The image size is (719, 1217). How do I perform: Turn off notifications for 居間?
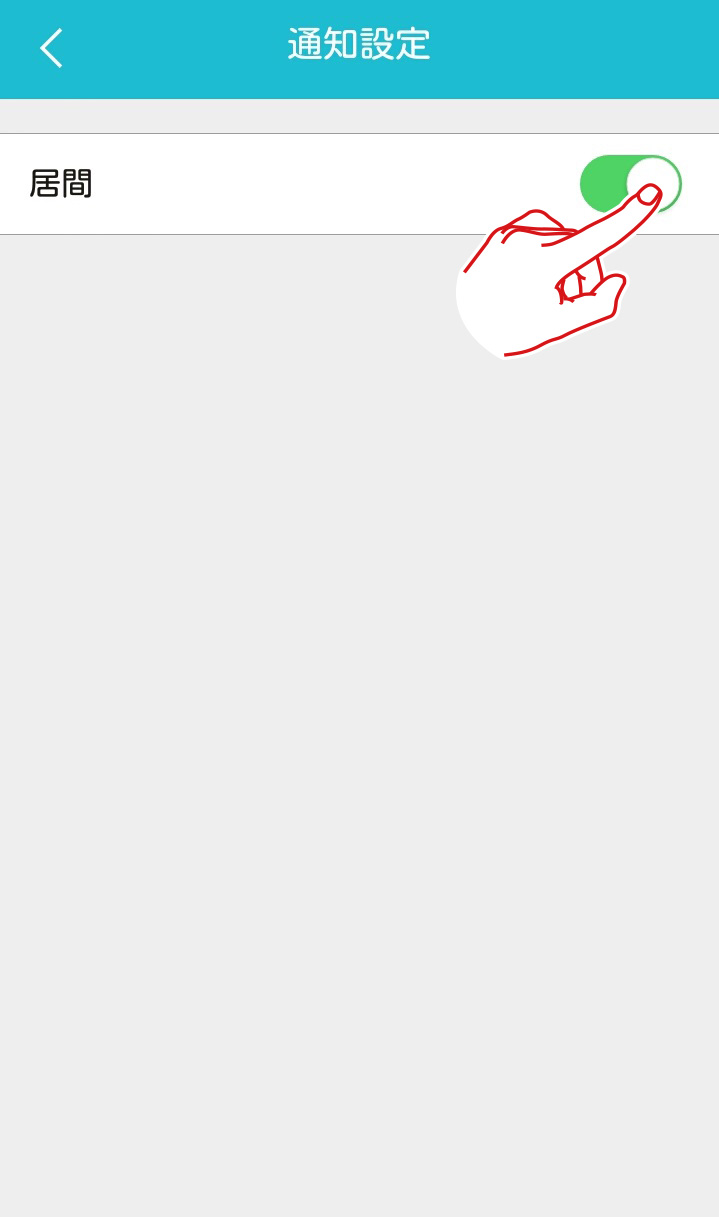[x=630, y=184]
